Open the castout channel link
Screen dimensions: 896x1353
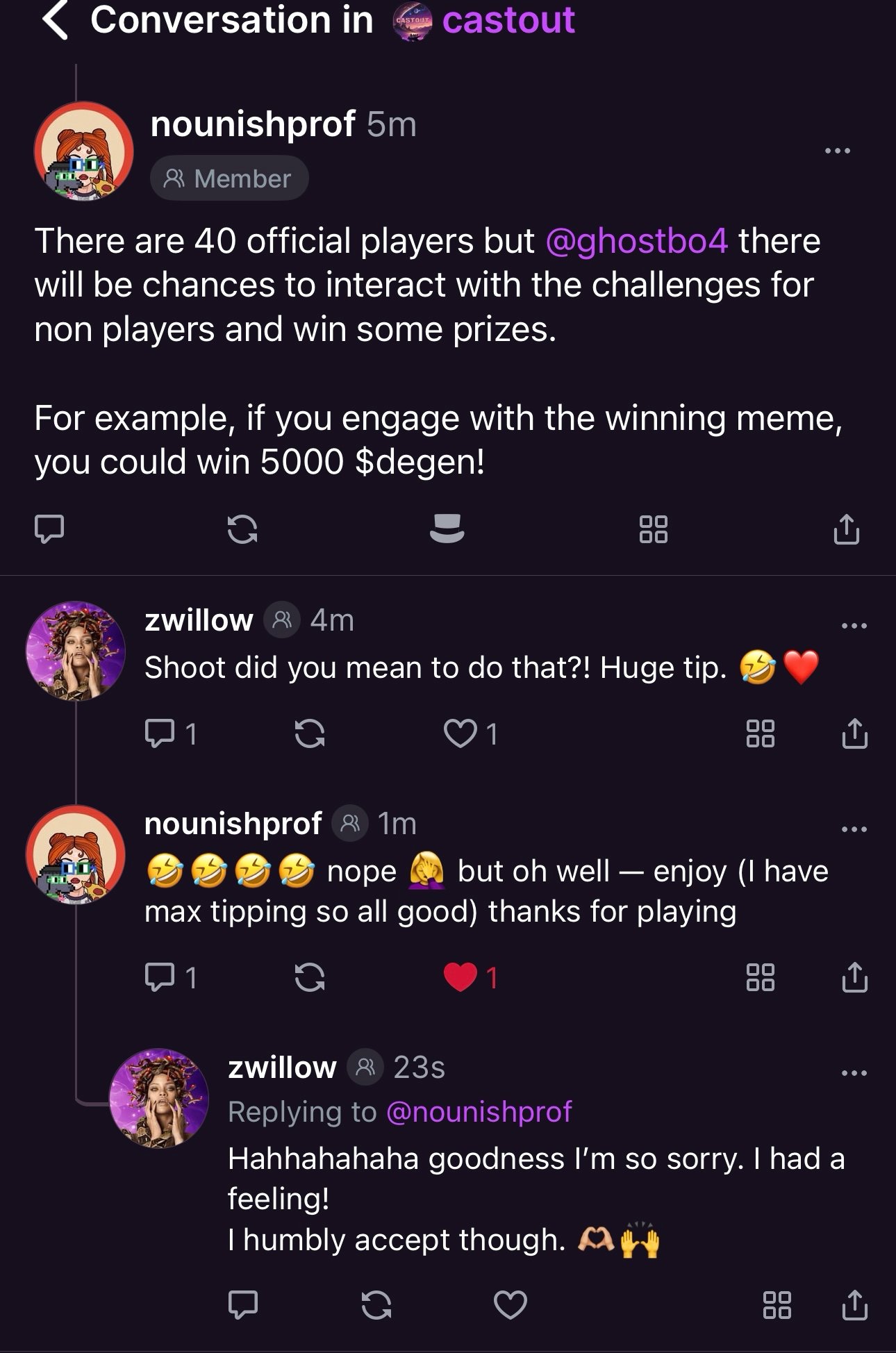[x=508, y=21]
